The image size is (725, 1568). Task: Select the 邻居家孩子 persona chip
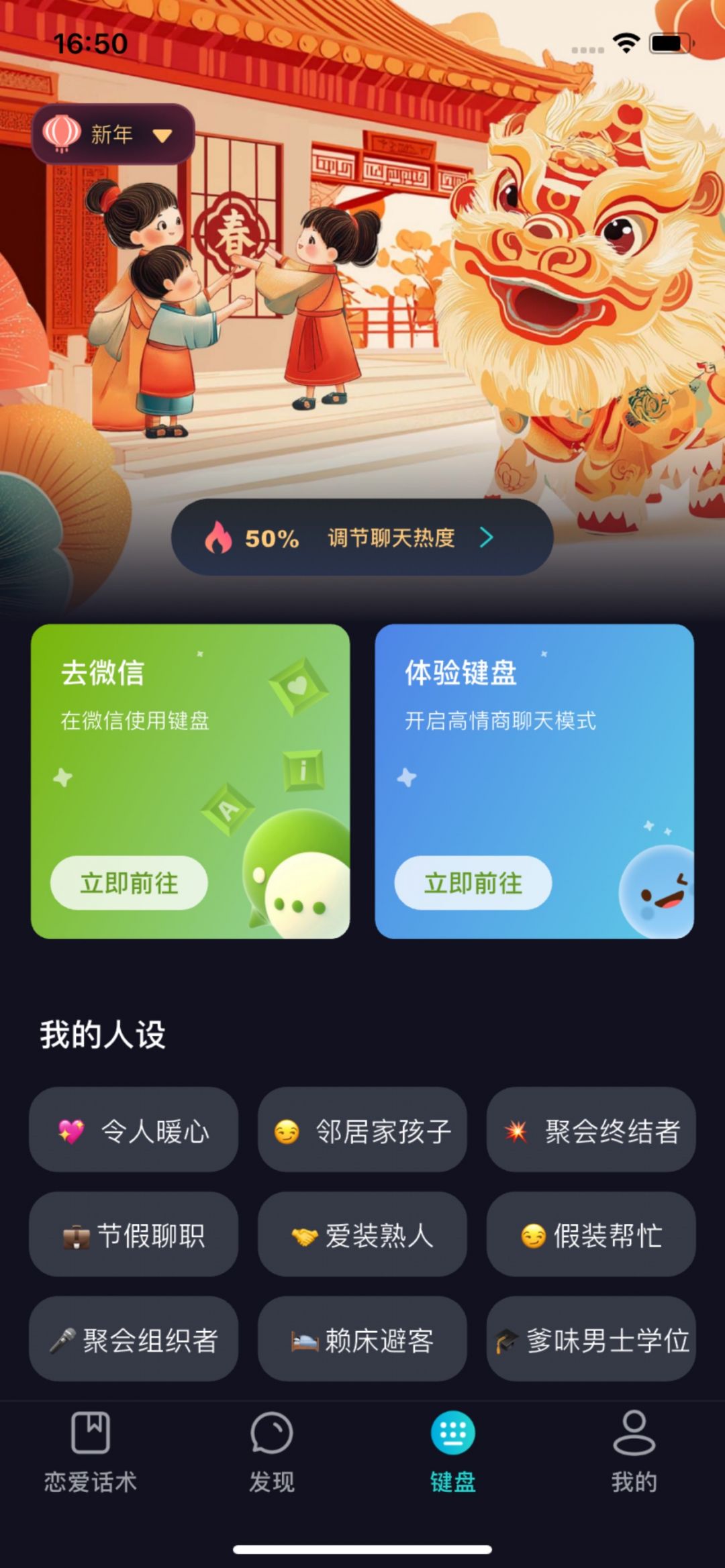[362, 1131]
